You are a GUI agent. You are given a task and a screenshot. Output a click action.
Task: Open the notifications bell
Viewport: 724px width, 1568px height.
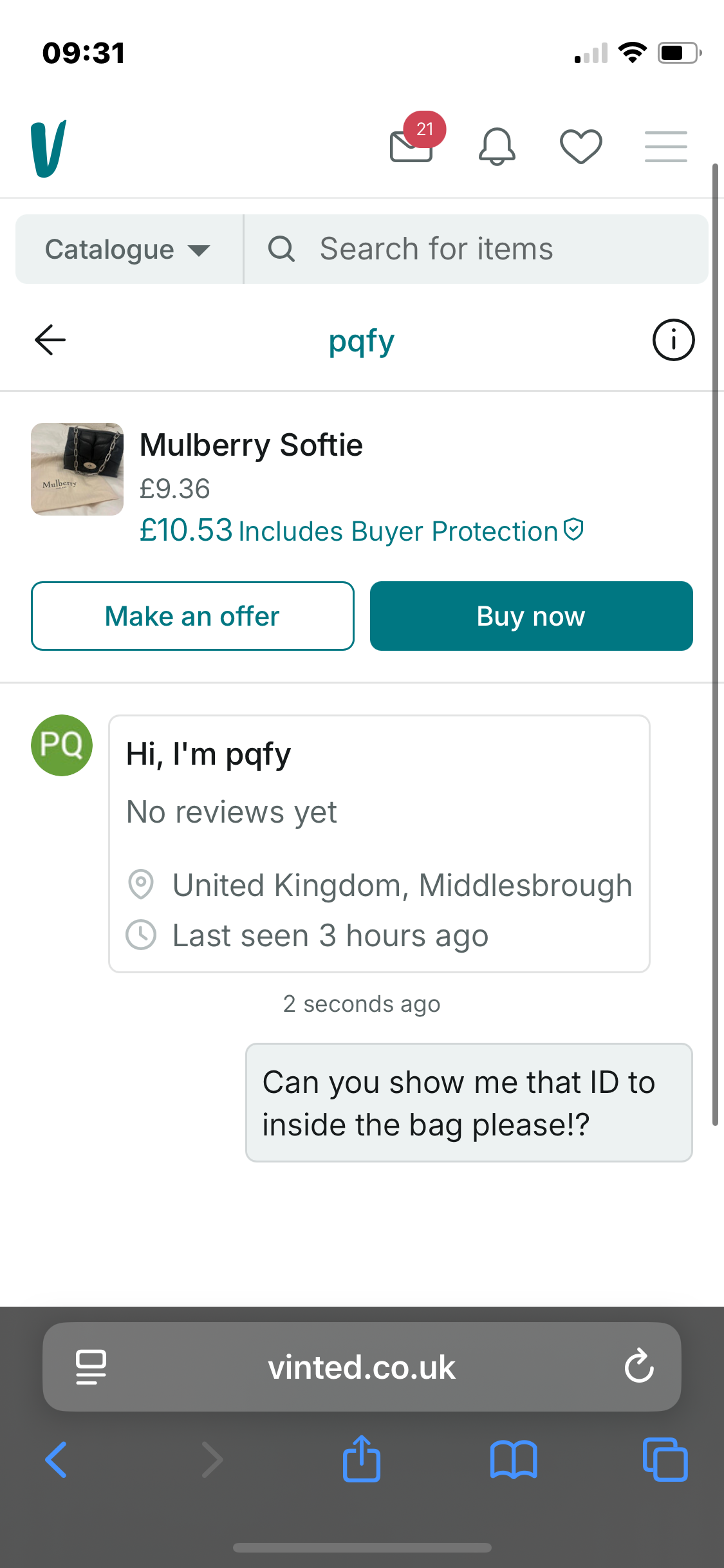click(x=497, y=147)
